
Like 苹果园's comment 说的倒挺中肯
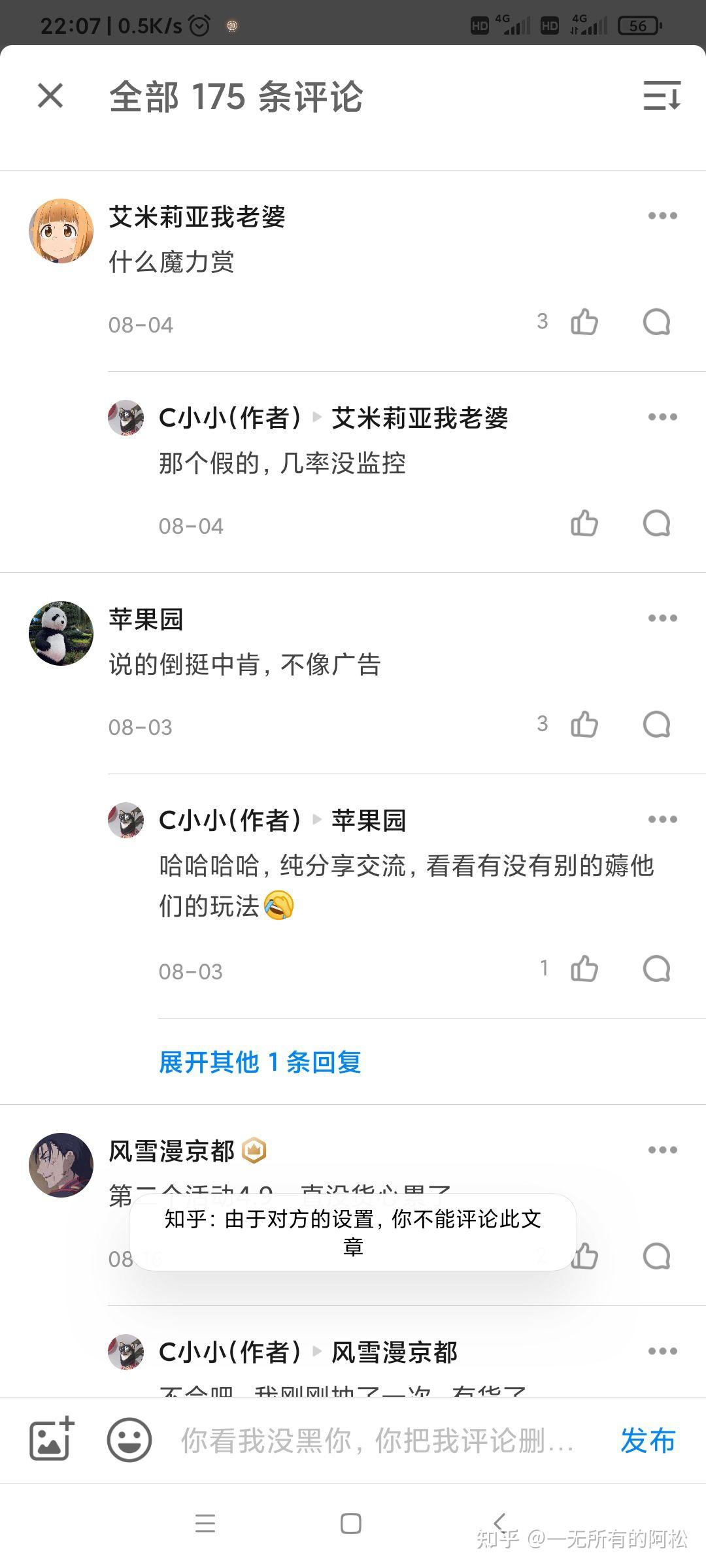pyautogui.click(x=584, y=725)
